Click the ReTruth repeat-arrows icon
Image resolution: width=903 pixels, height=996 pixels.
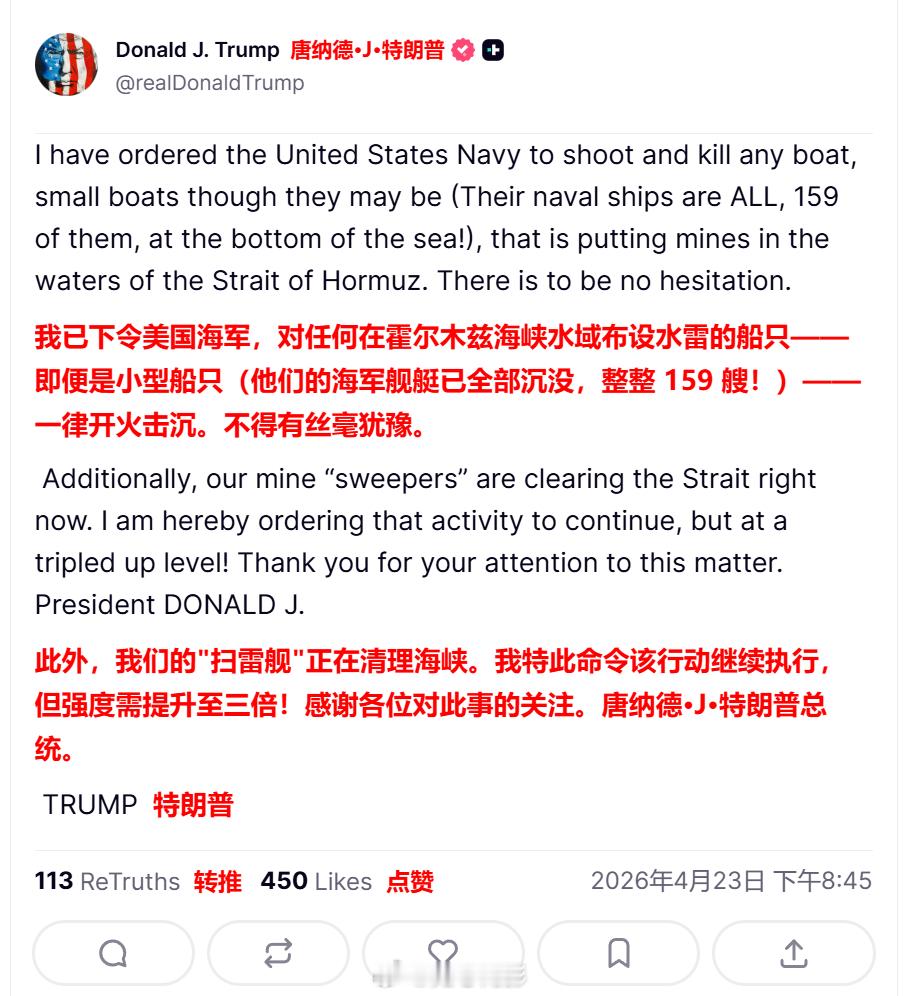pos(279,953)
